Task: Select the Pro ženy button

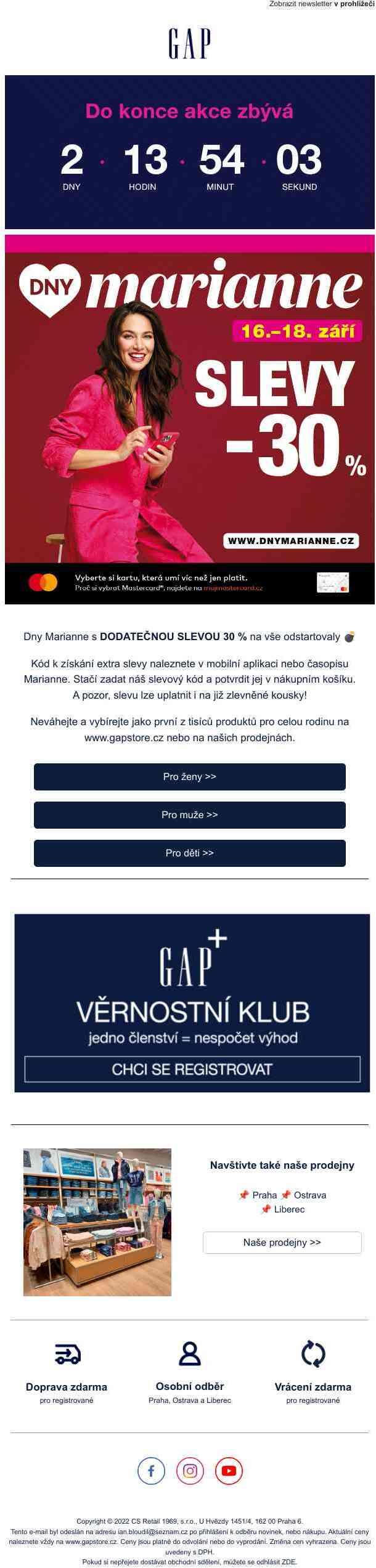Action: pyautogui.click(x=189, y=776)
